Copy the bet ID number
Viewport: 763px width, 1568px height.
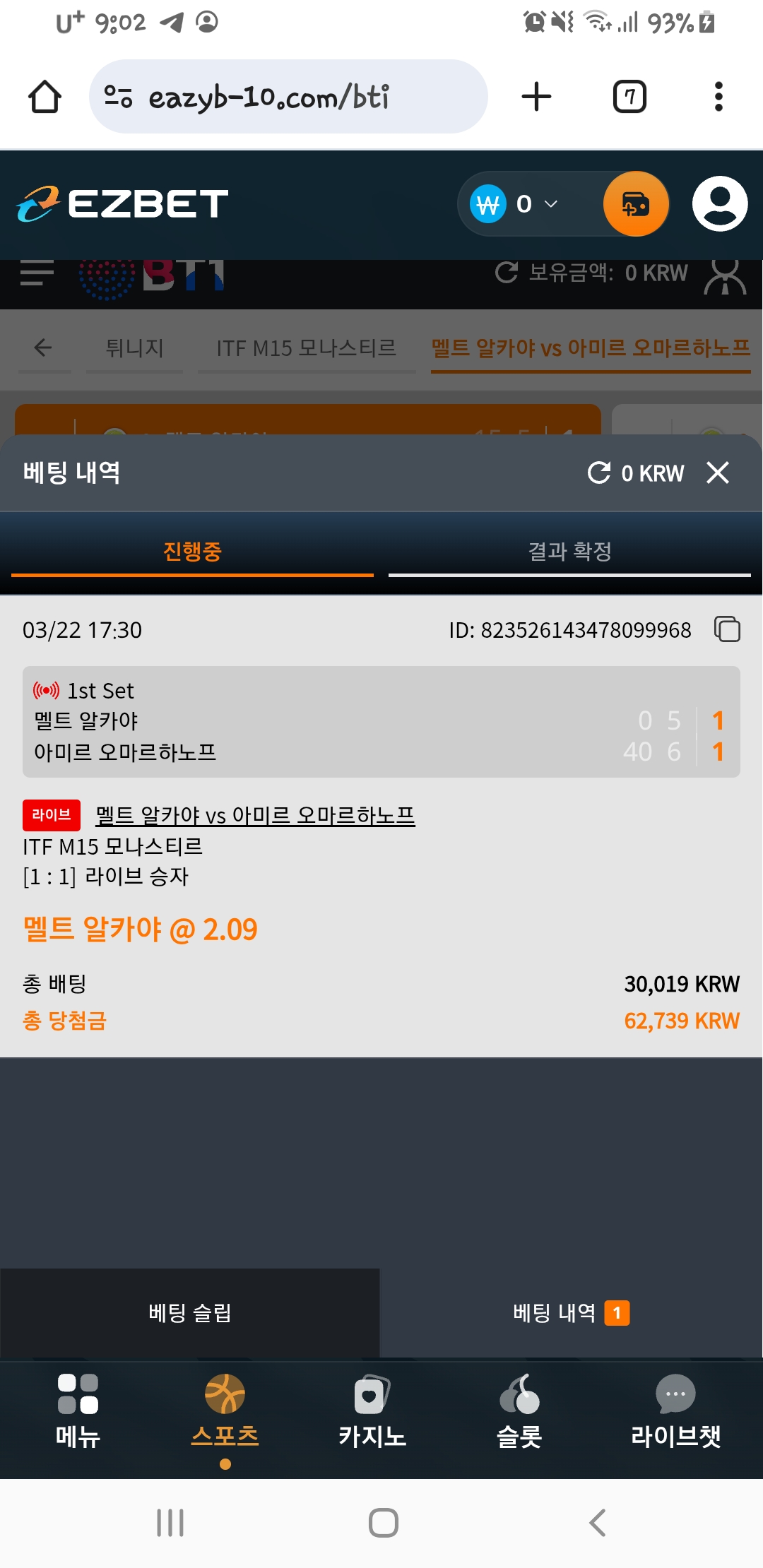(727, 629)
